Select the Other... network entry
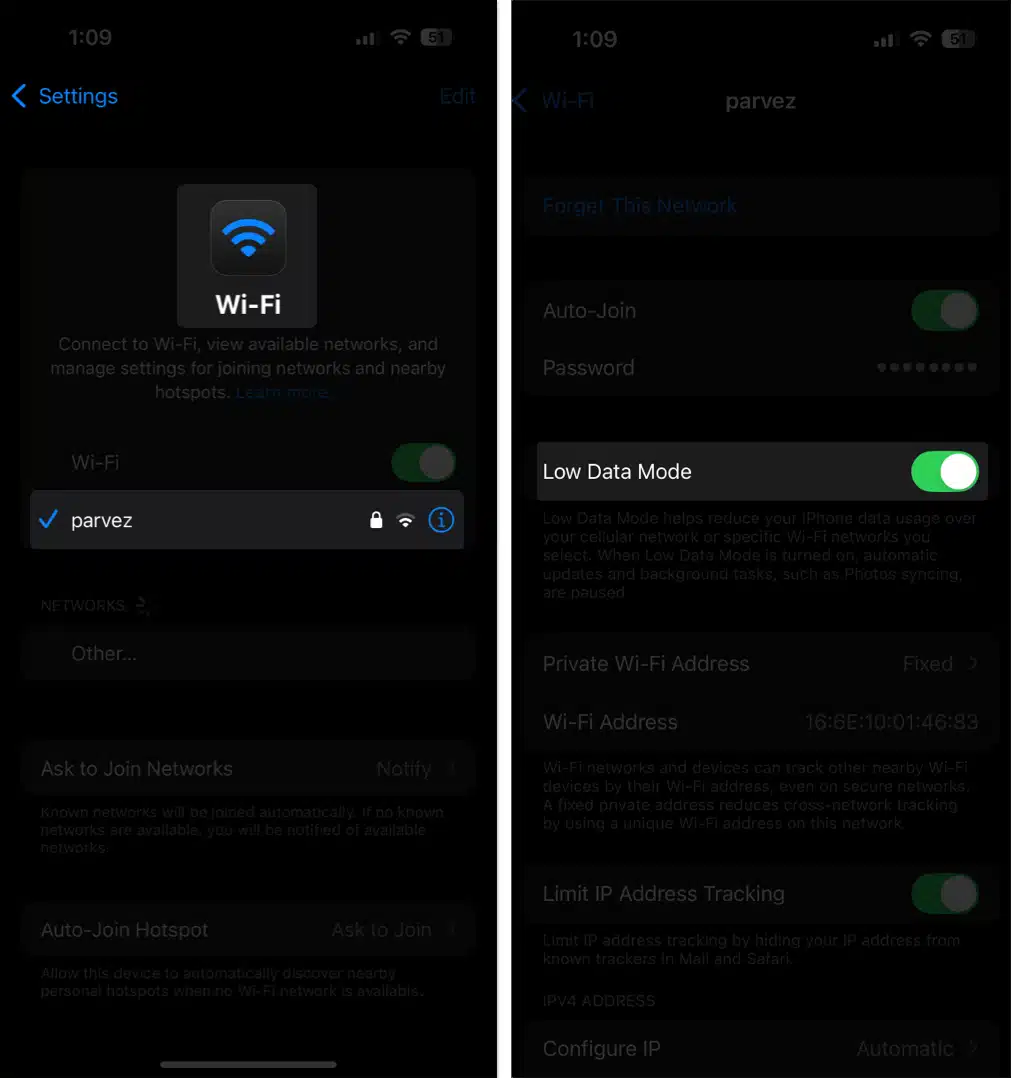 247,653
